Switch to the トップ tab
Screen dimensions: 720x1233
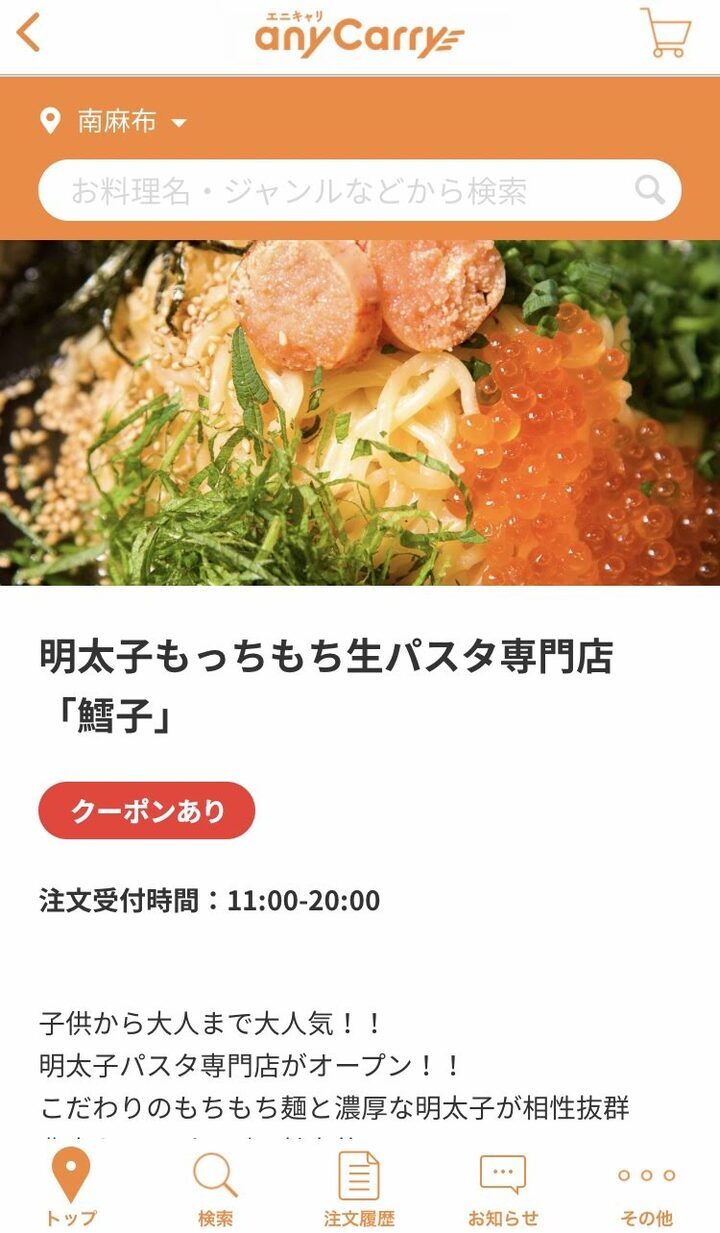pos(71,1188)
